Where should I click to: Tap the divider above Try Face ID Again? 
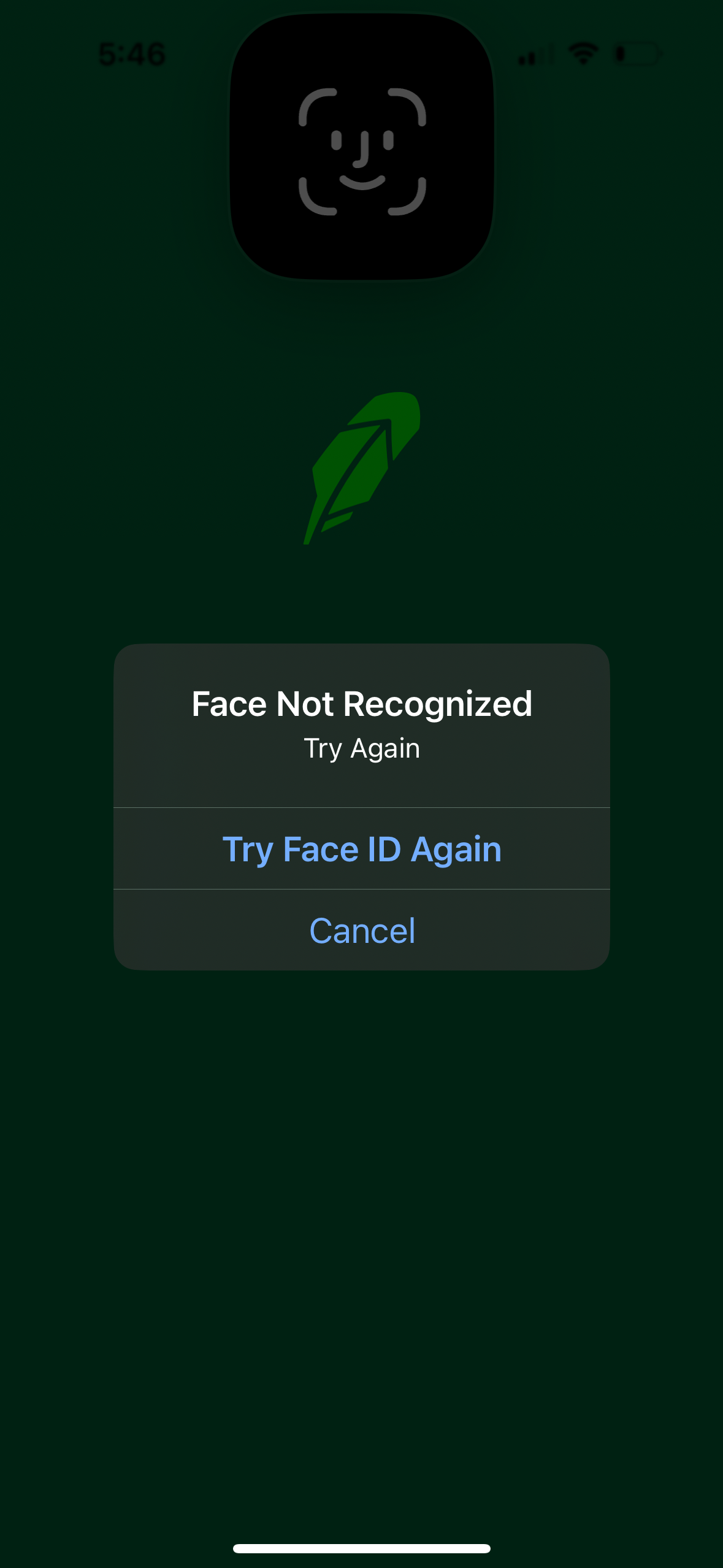click(362, 807)
